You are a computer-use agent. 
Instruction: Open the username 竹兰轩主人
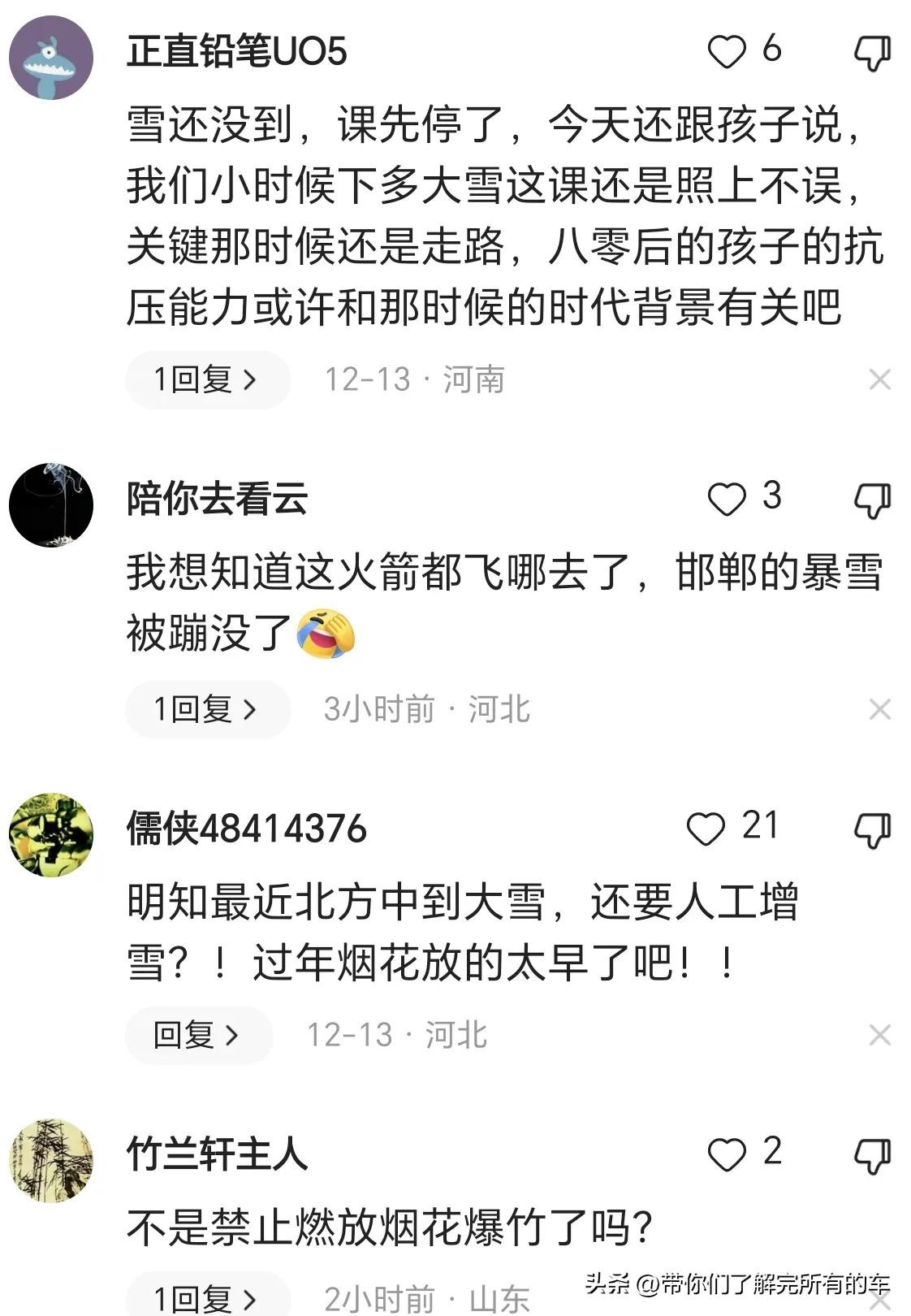[x=217, y=1154]
